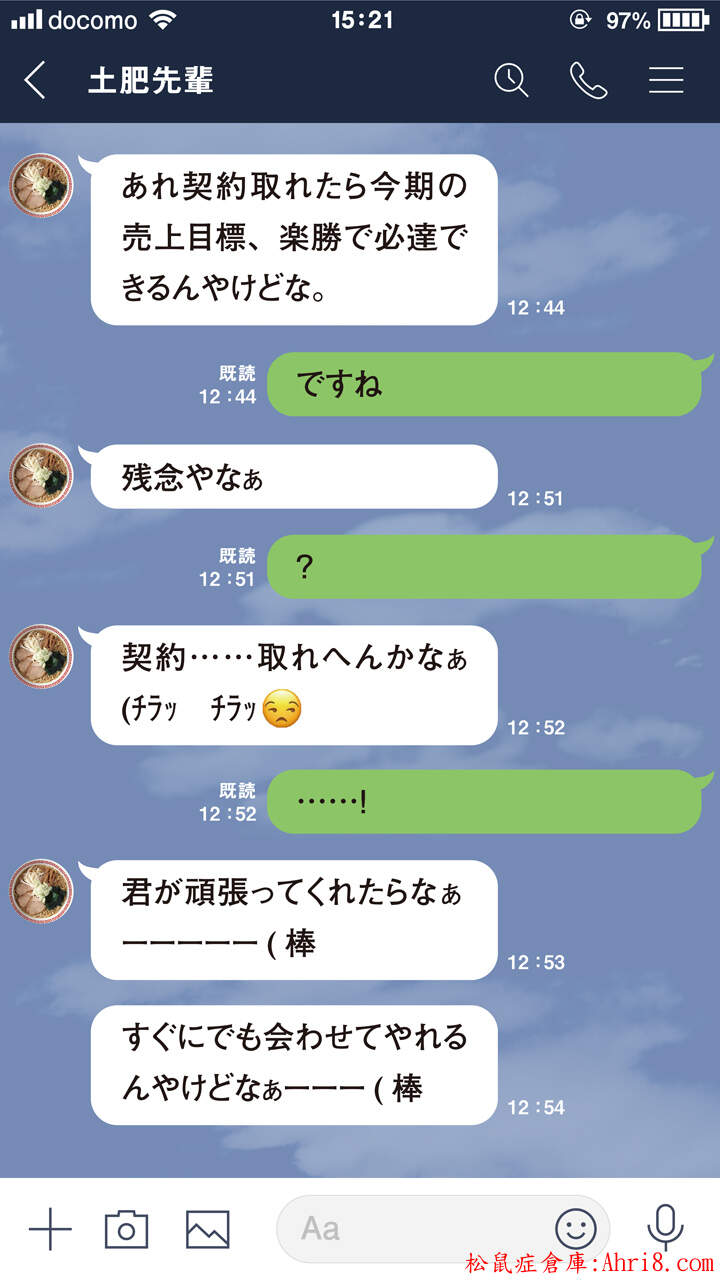720x1280 pixels.
Task: Pick a photo from the gallery icon
Action: coord(207,1228)
